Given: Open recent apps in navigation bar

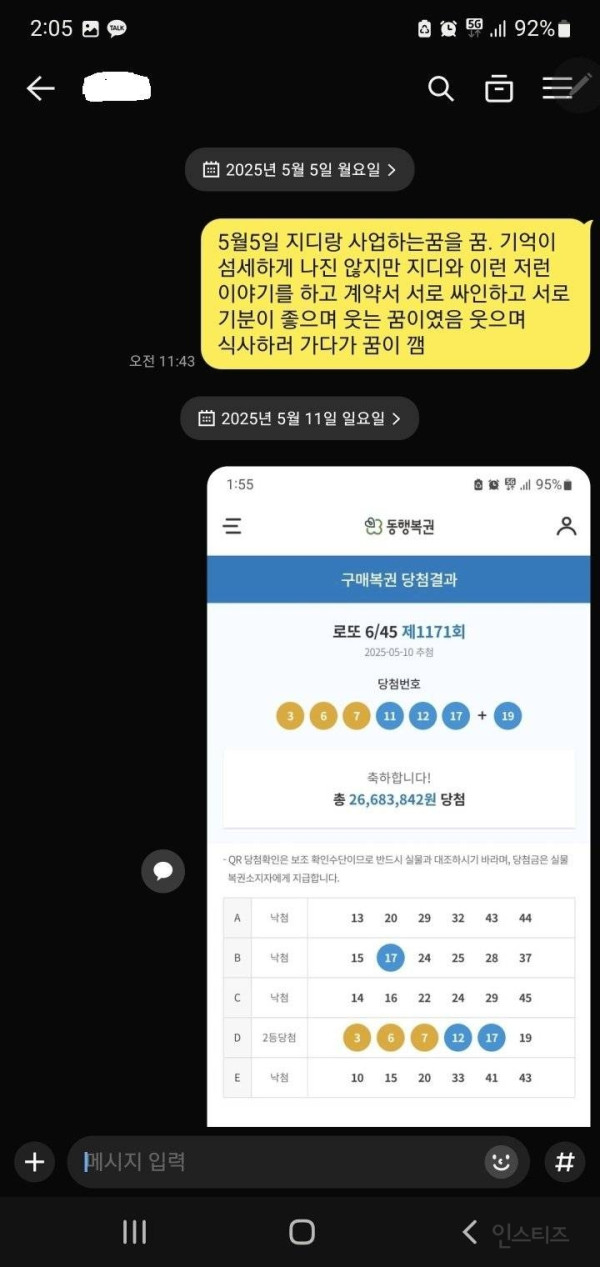Looking at the screenshot, I should tap(134, 1232).
